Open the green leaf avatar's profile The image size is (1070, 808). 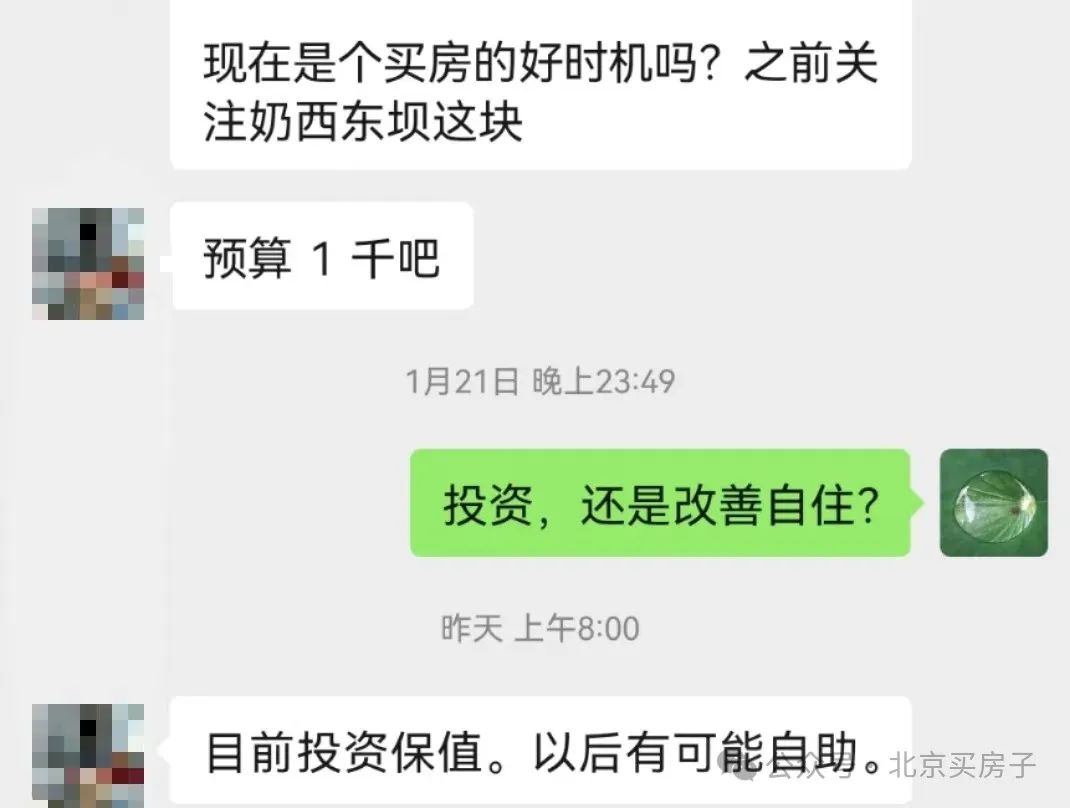click(993, 503)
